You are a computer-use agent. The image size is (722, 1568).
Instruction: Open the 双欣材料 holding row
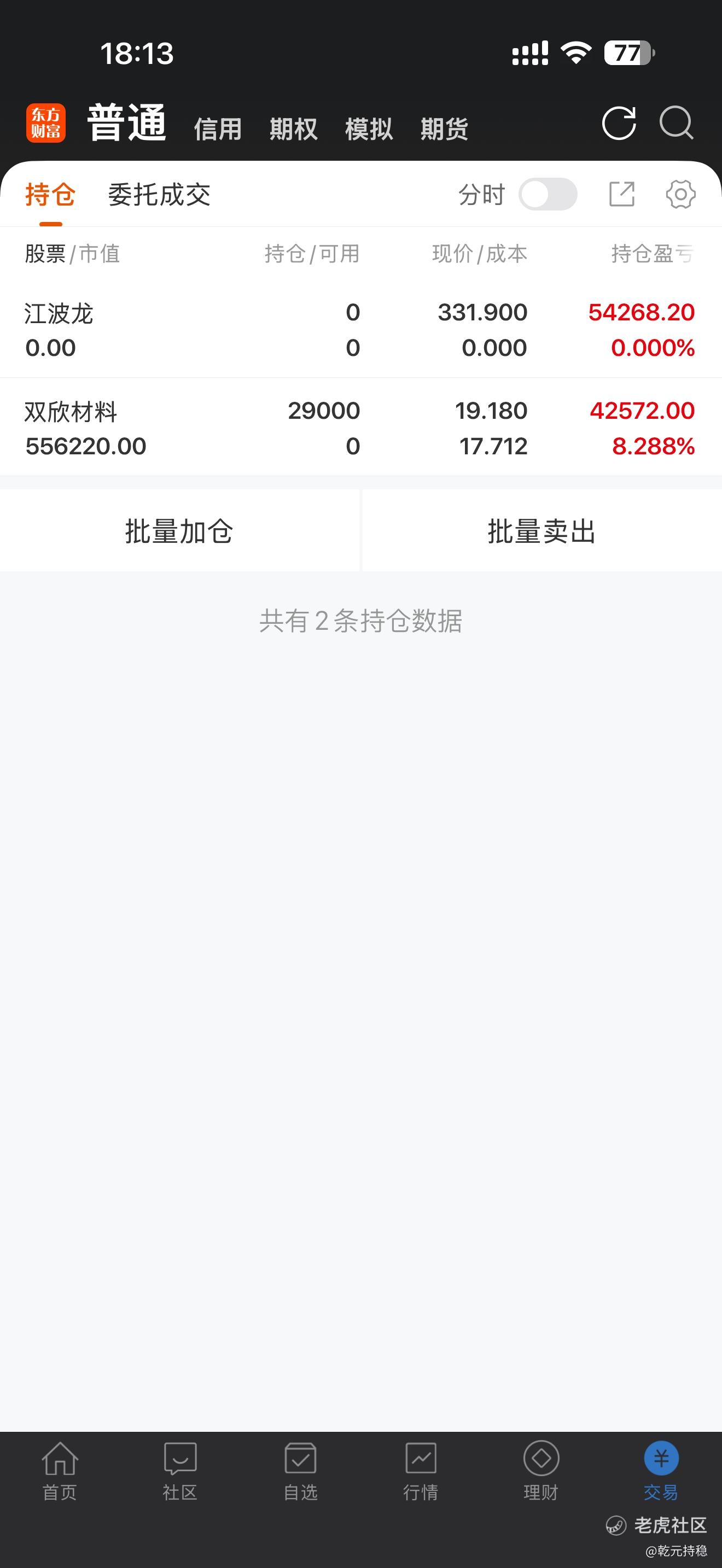click(360, 428)
